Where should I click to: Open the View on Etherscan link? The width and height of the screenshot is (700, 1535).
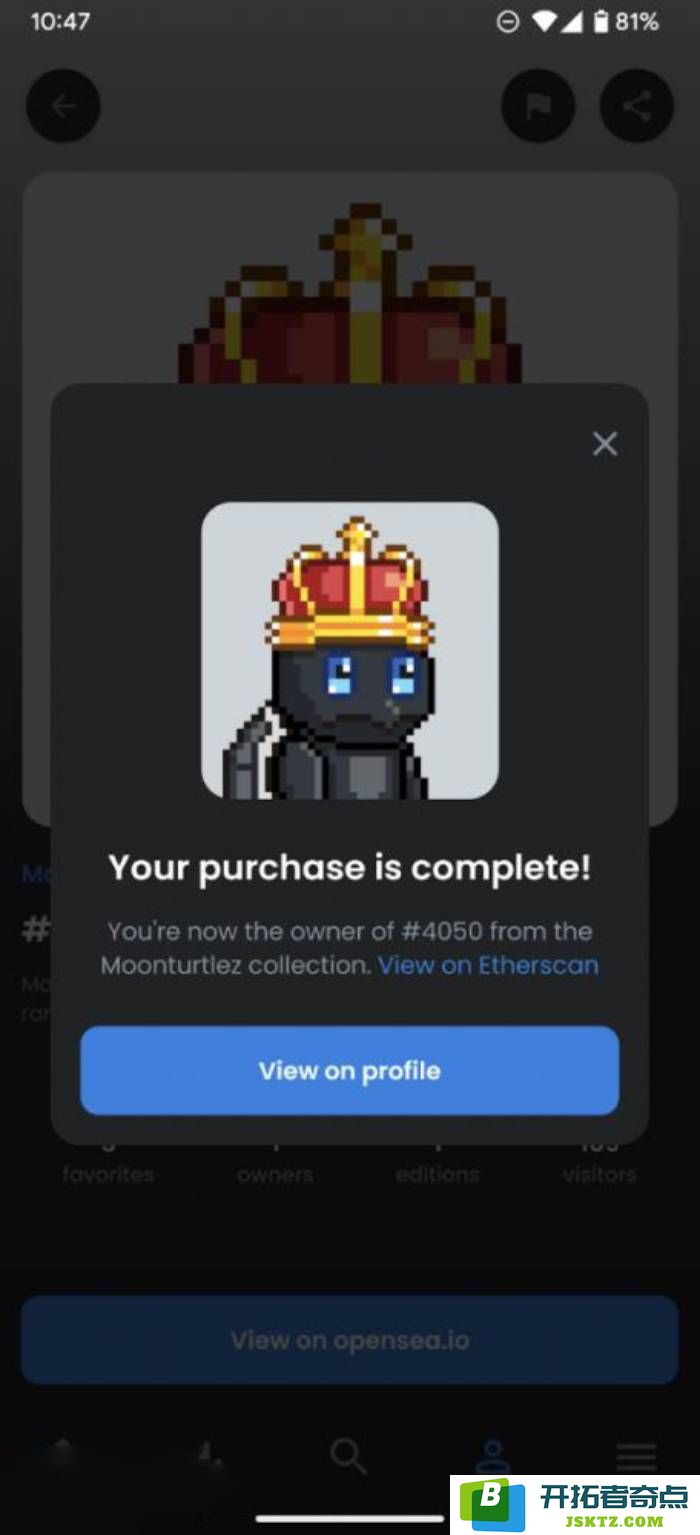tap(488, 965)
